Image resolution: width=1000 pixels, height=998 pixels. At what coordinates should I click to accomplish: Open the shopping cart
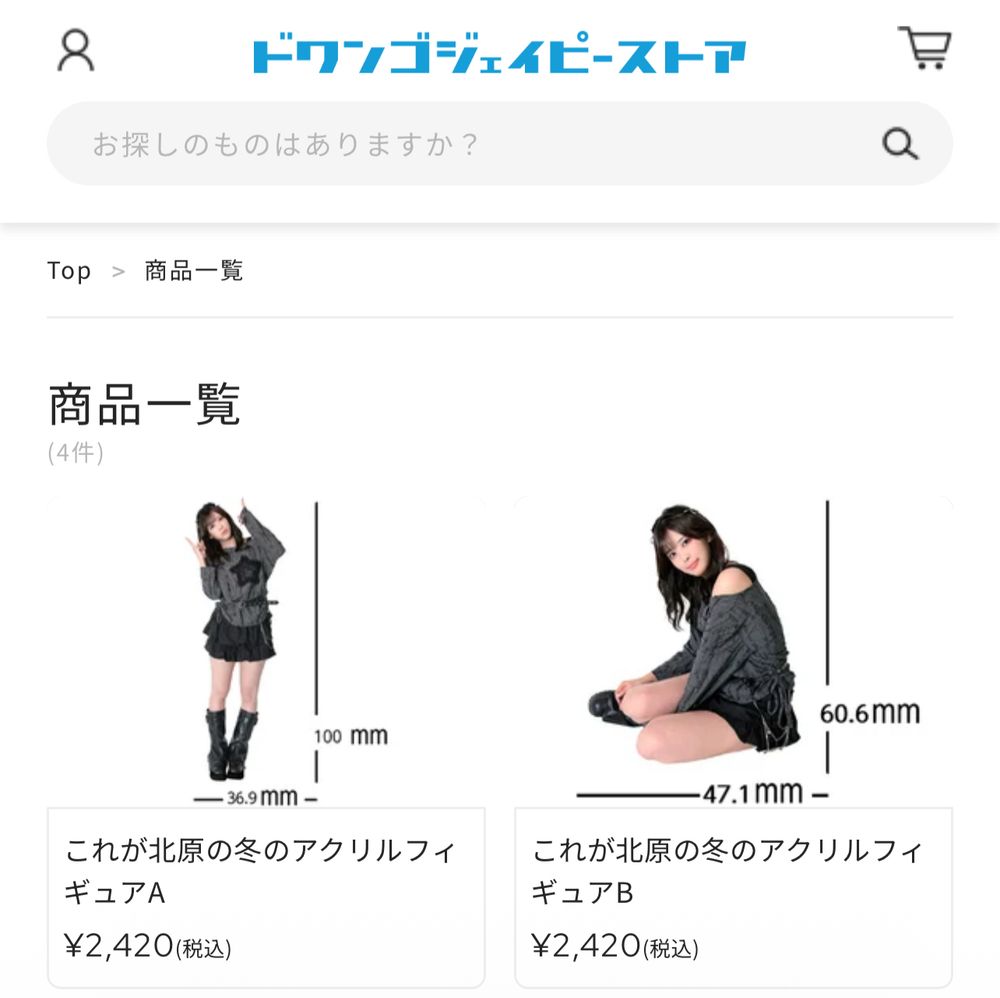pos(924,47)
